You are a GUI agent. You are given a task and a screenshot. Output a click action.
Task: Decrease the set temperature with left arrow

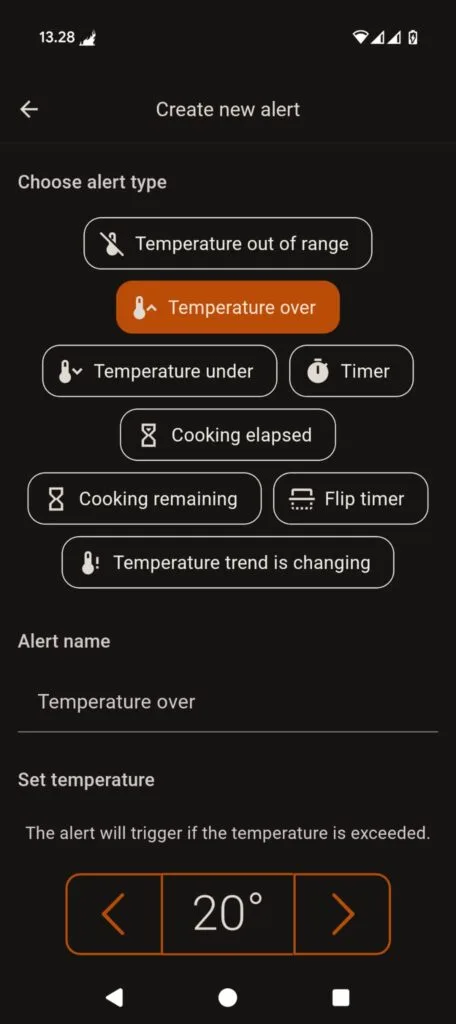(114, 914)
